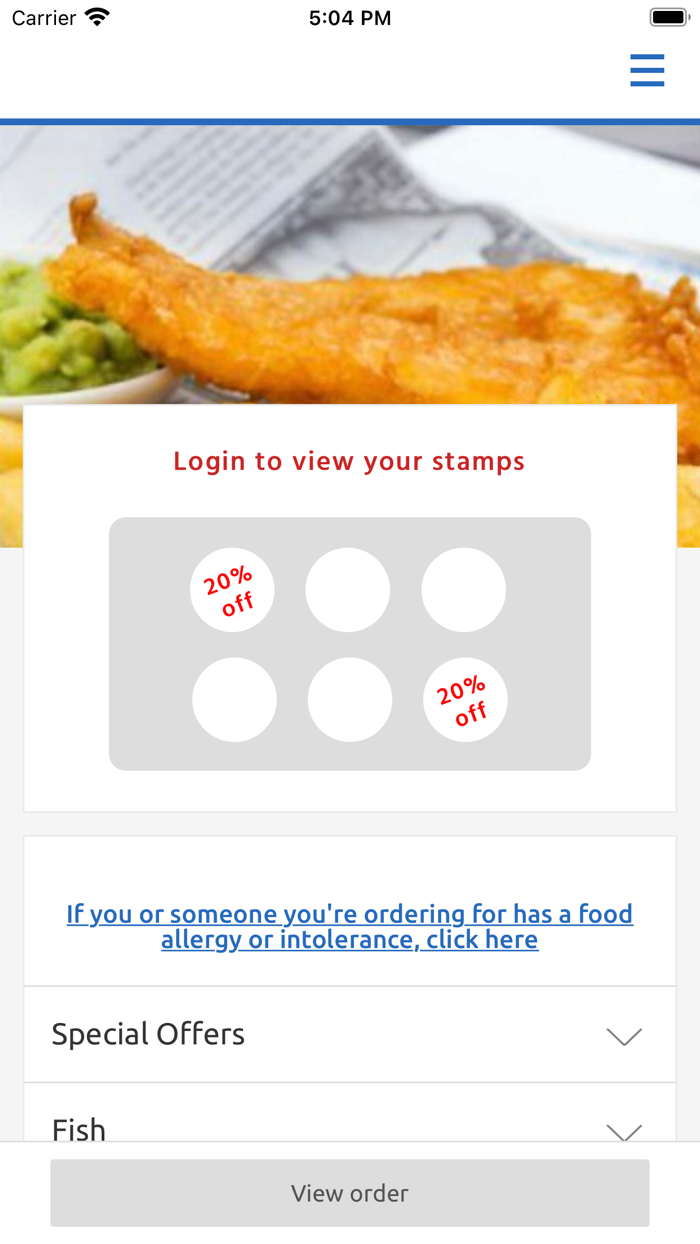Expand the Fish menu section
This screenshot has width=700, height=1244.
350,1128
